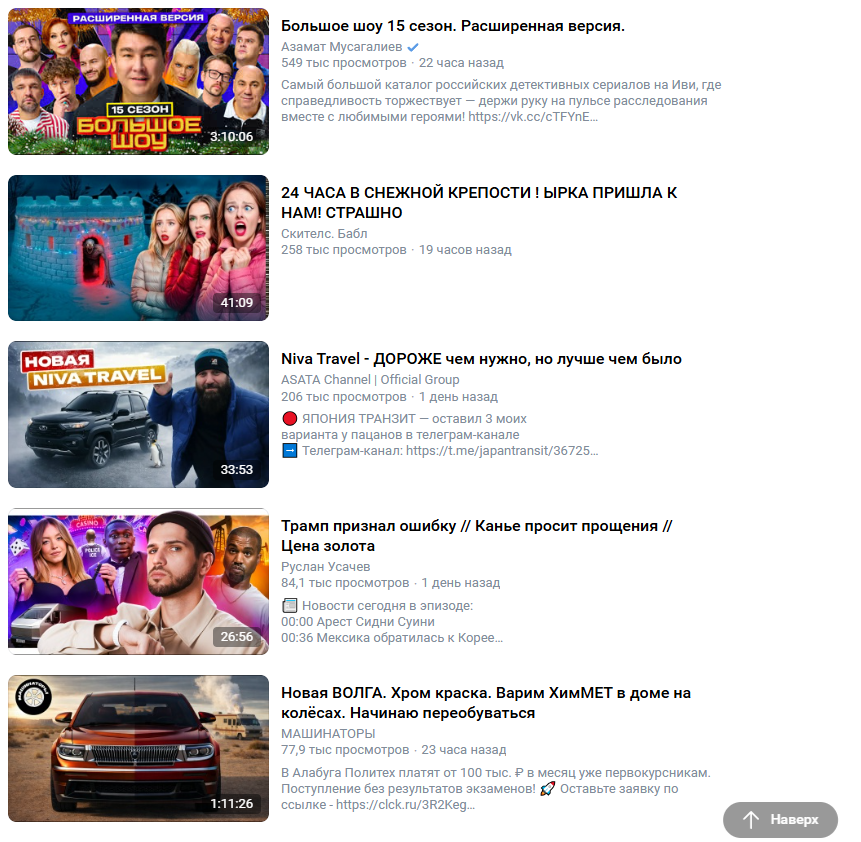Tap the Наверх button to return to top
The width and height of the screenshot is (861, 842).
click(780, 820)
